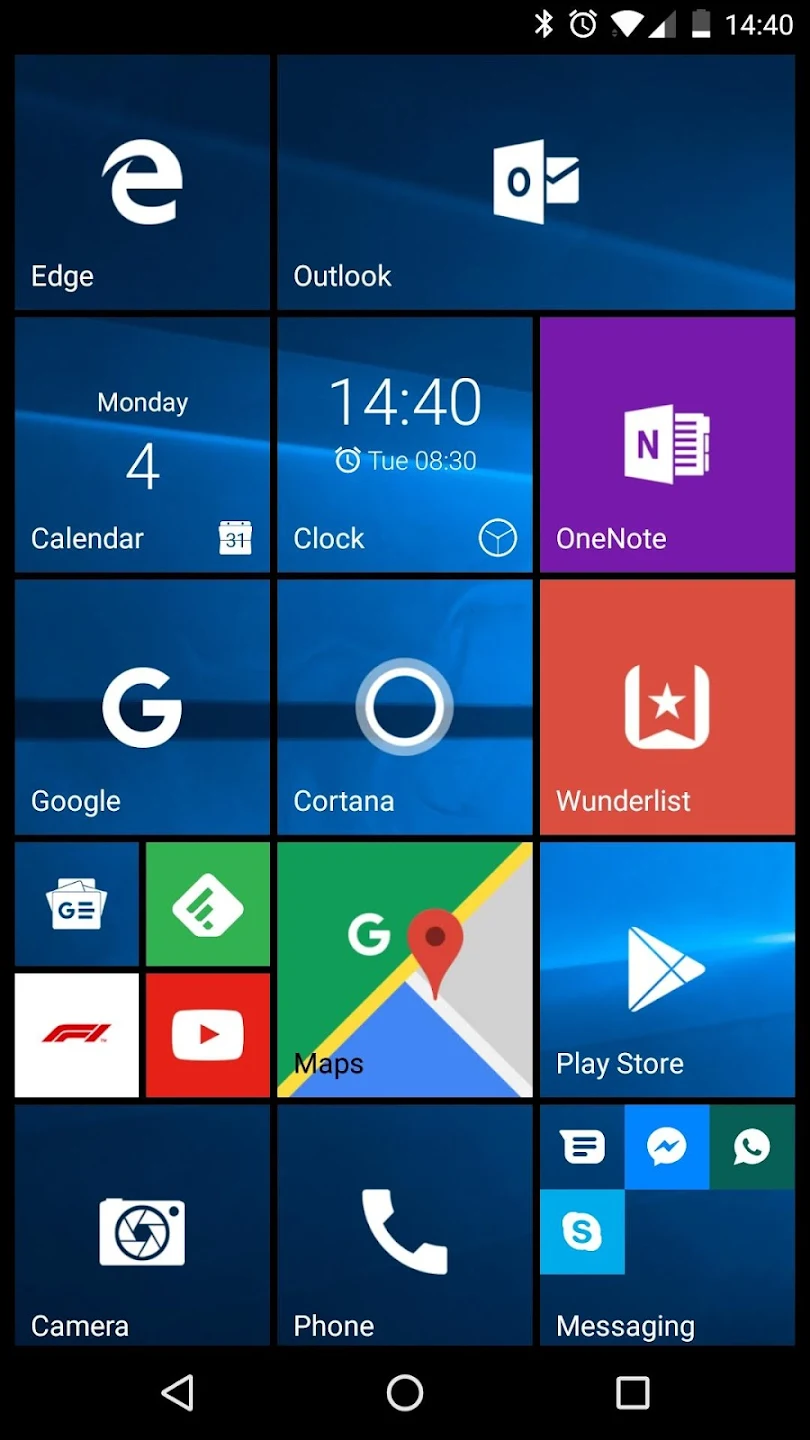Open the Maps tile
The width and height of the screenshot is (810, 1440).
[x=404, y=970]
